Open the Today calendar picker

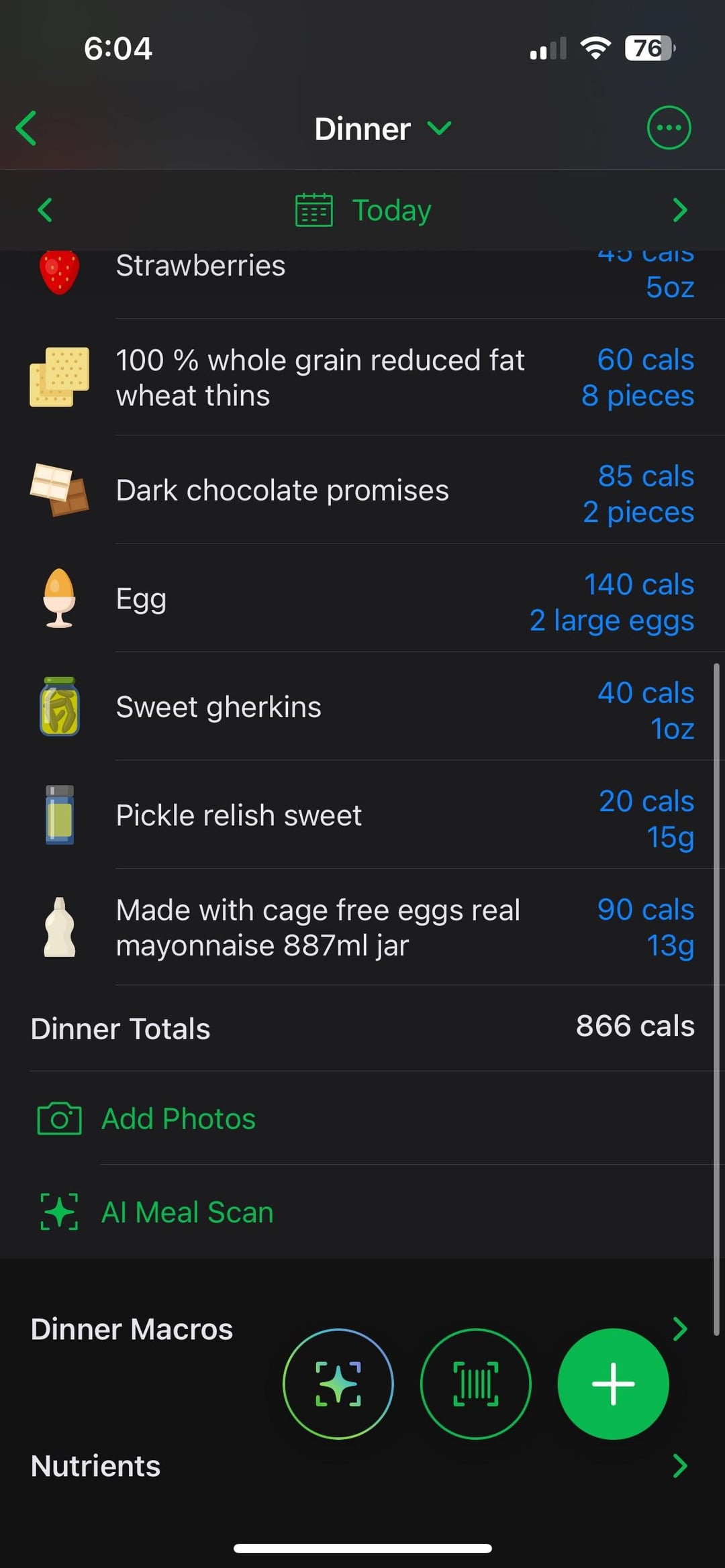click(363, 210)
